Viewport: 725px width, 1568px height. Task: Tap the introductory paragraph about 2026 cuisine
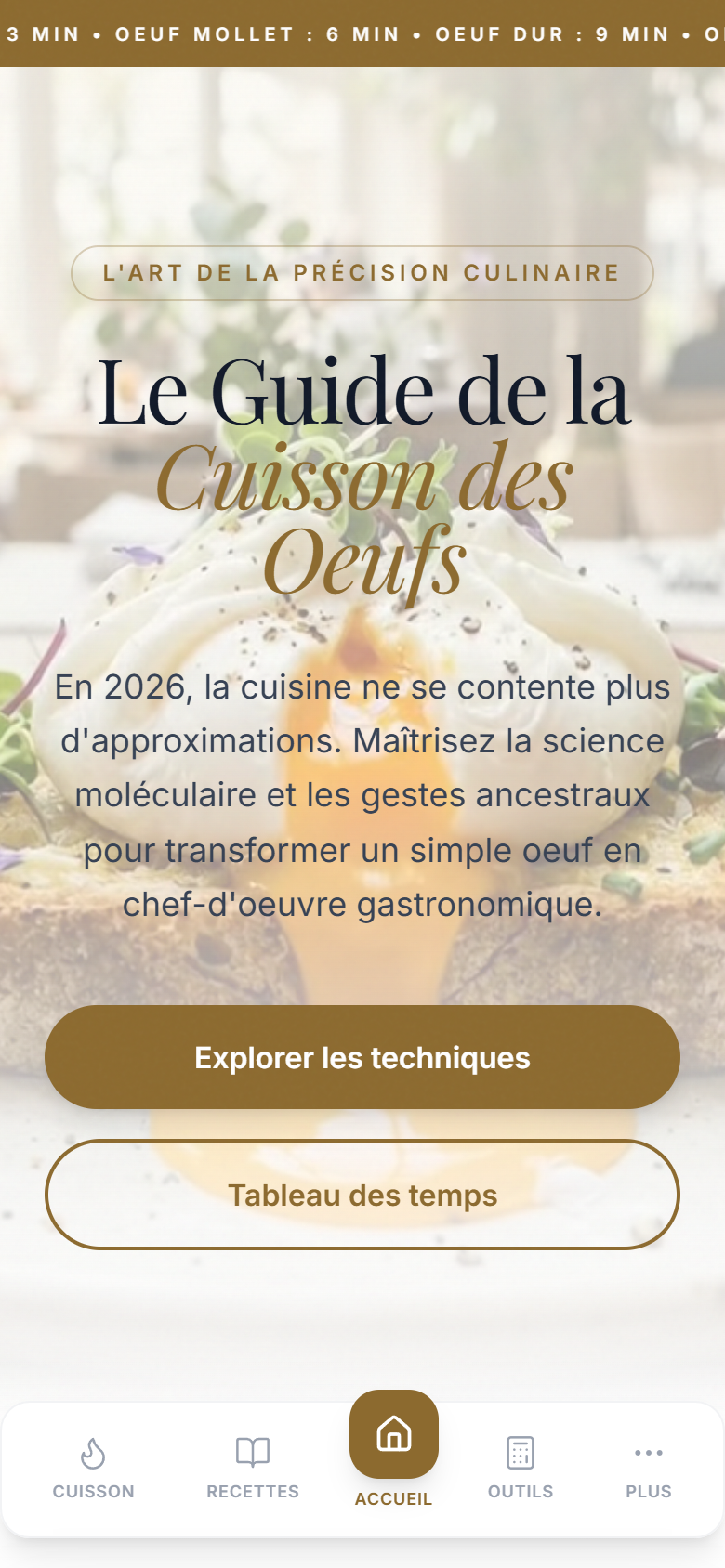click(x=362, y=795)
